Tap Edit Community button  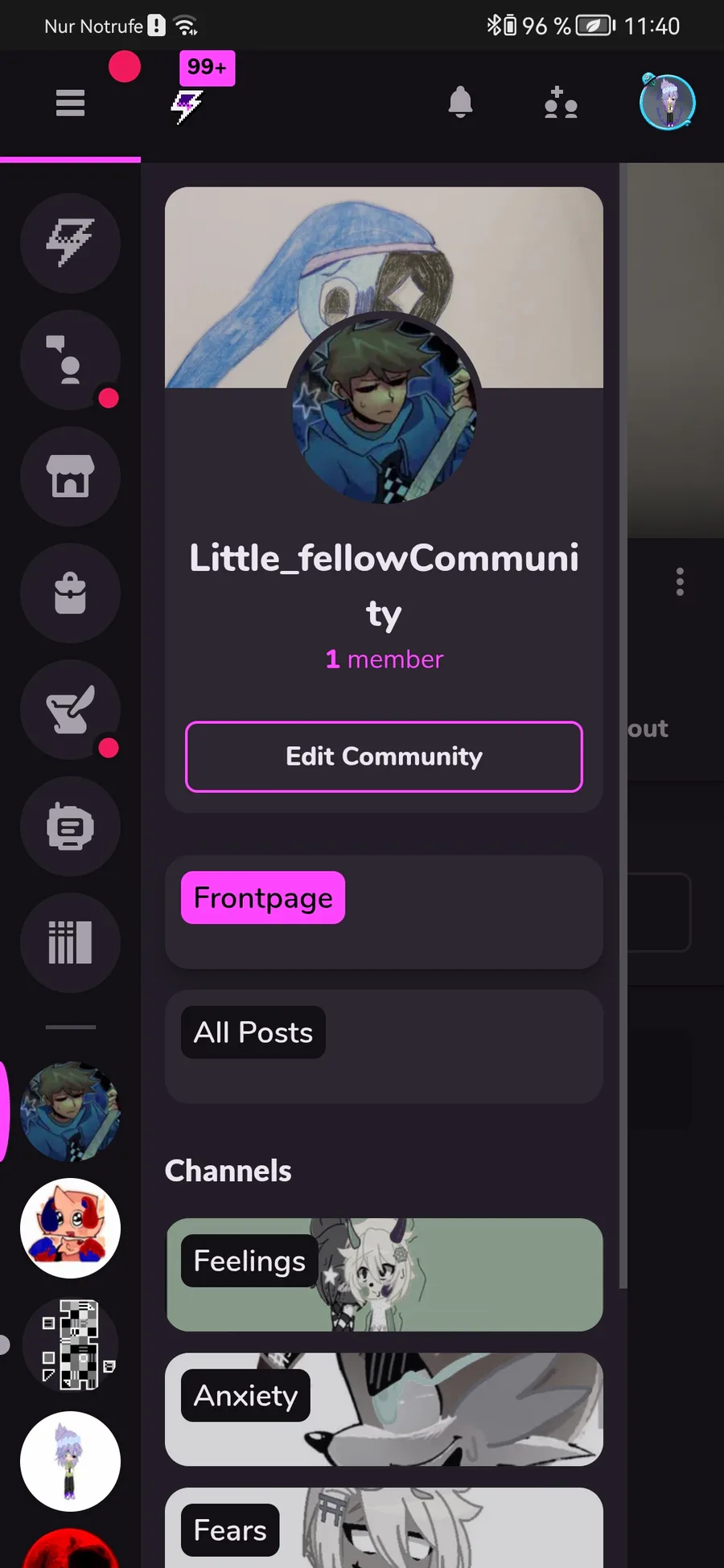click(x=384, y=757)
